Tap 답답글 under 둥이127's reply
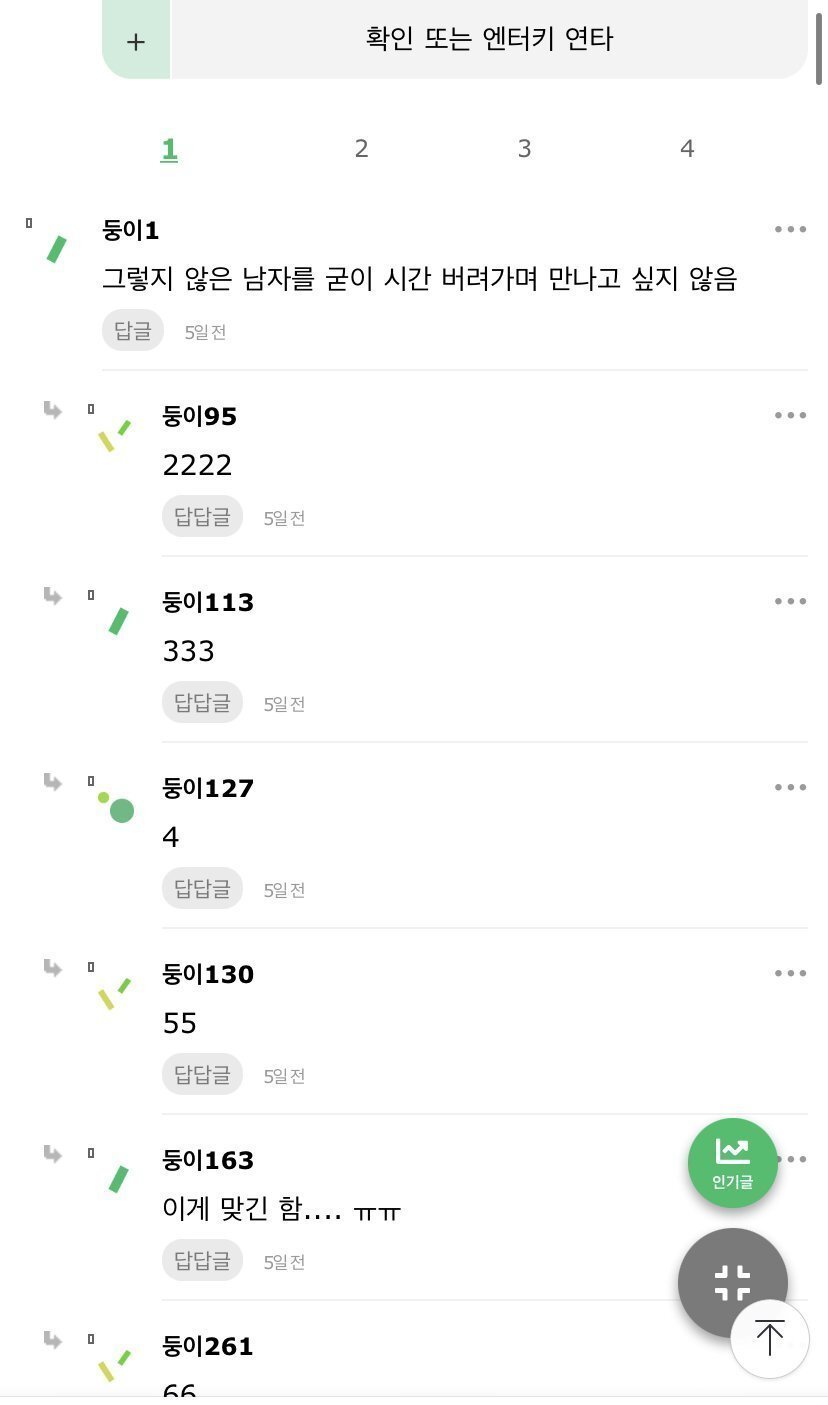The image size is (828, 1405). point(202,889)
